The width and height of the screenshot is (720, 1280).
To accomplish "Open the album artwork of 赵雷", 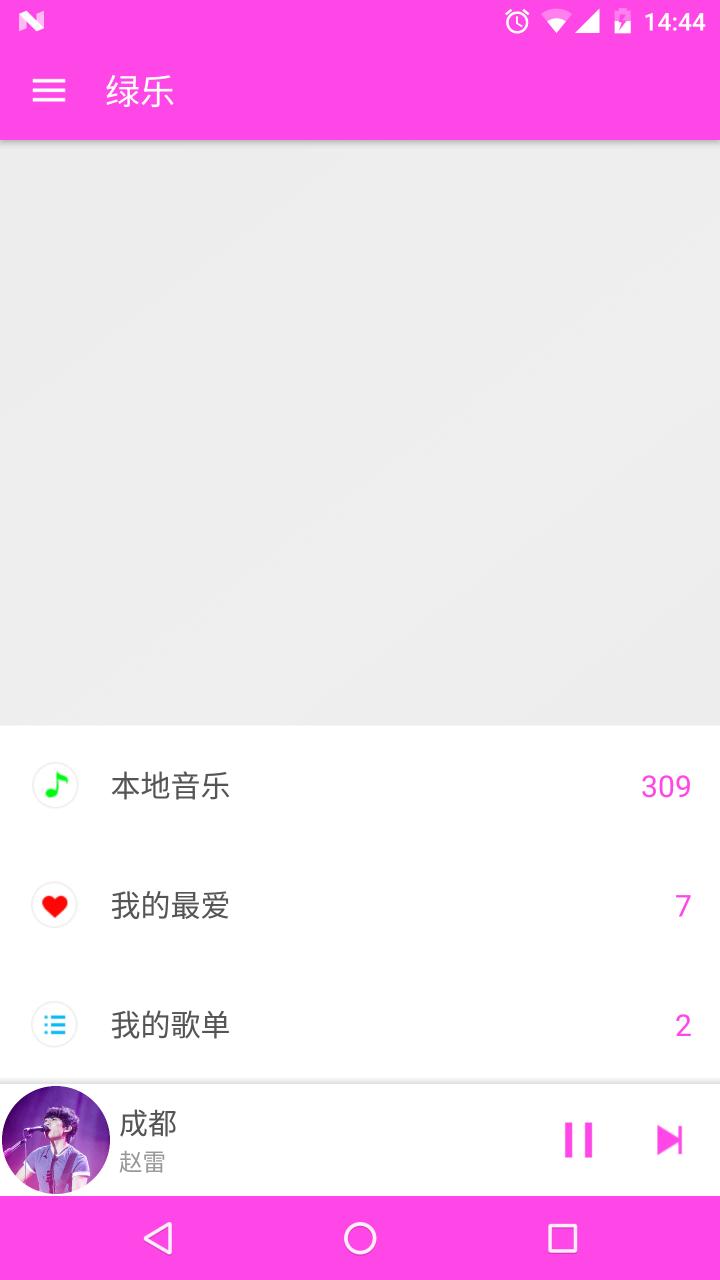I will pos(55,1138).
